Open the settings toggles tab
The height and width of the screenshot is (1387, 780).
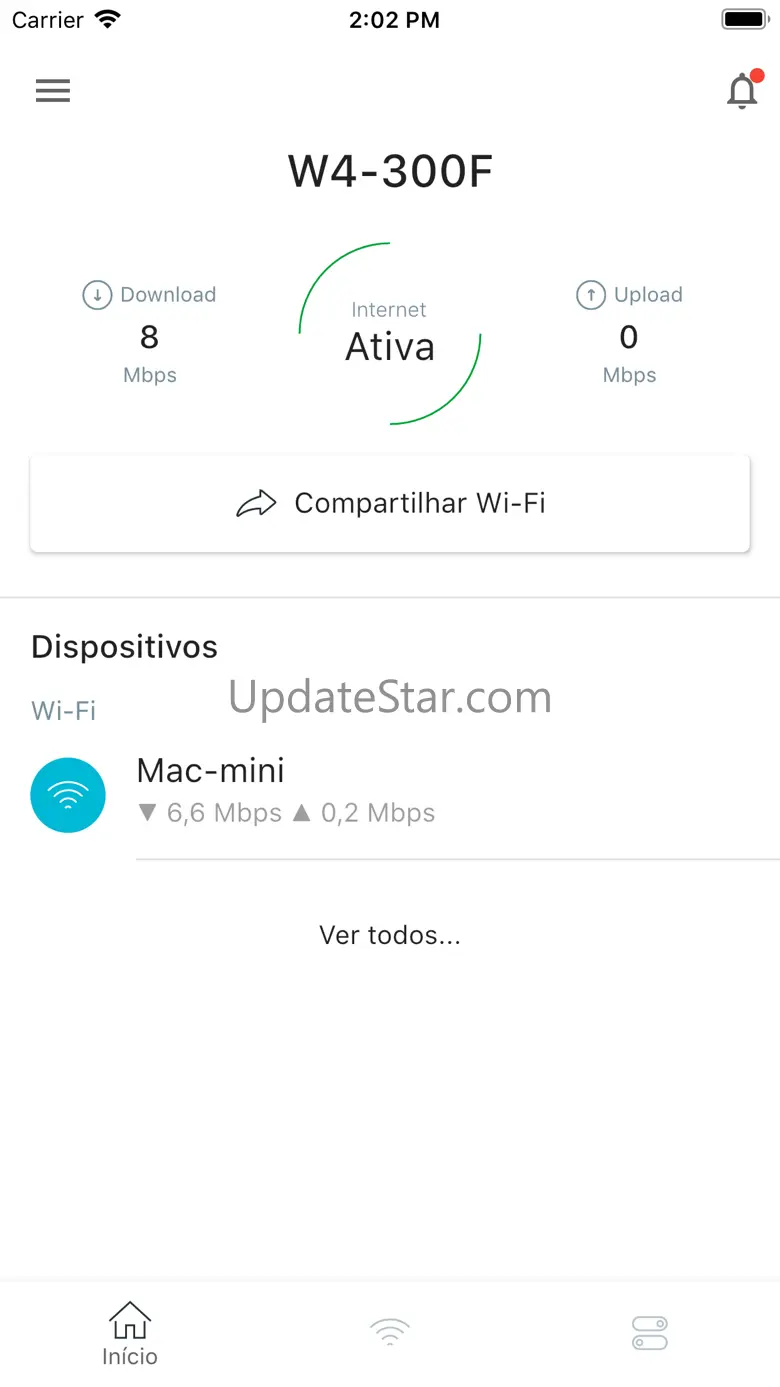tap(650, 1332)
